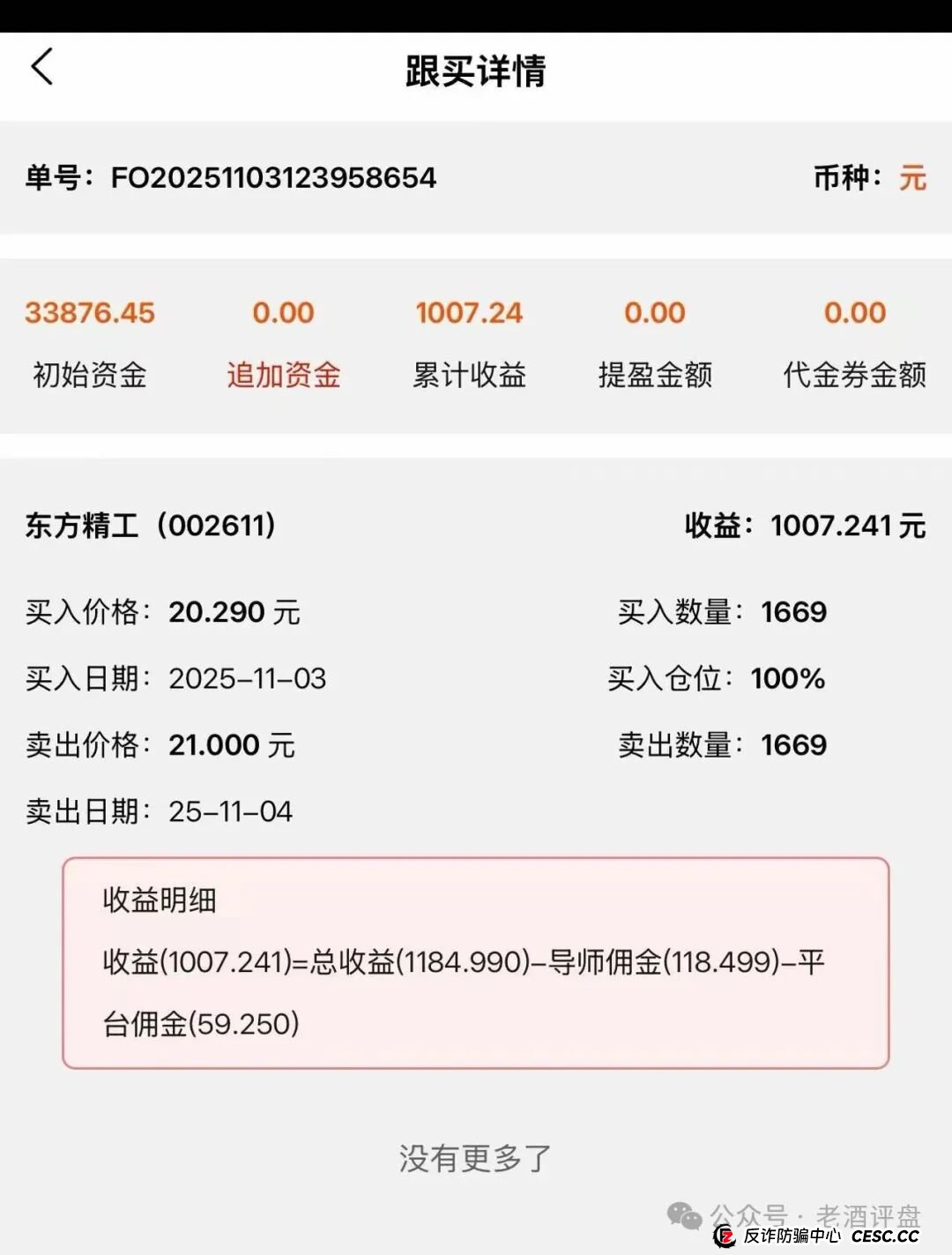This screenshot has width=952, height=1255.
Task: Expand the 收益明细 breakdown box
Action: (x=476, y=961)
